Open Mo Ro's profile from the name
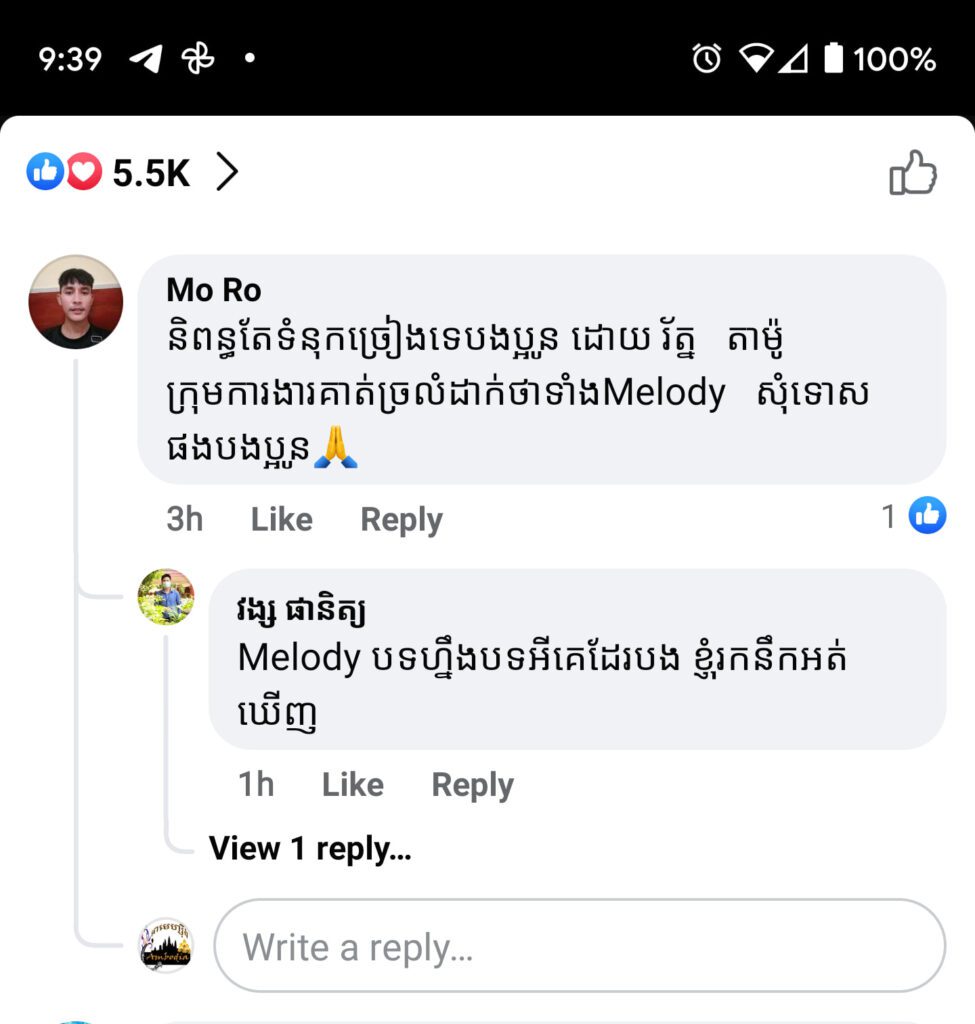 [214, 290]
